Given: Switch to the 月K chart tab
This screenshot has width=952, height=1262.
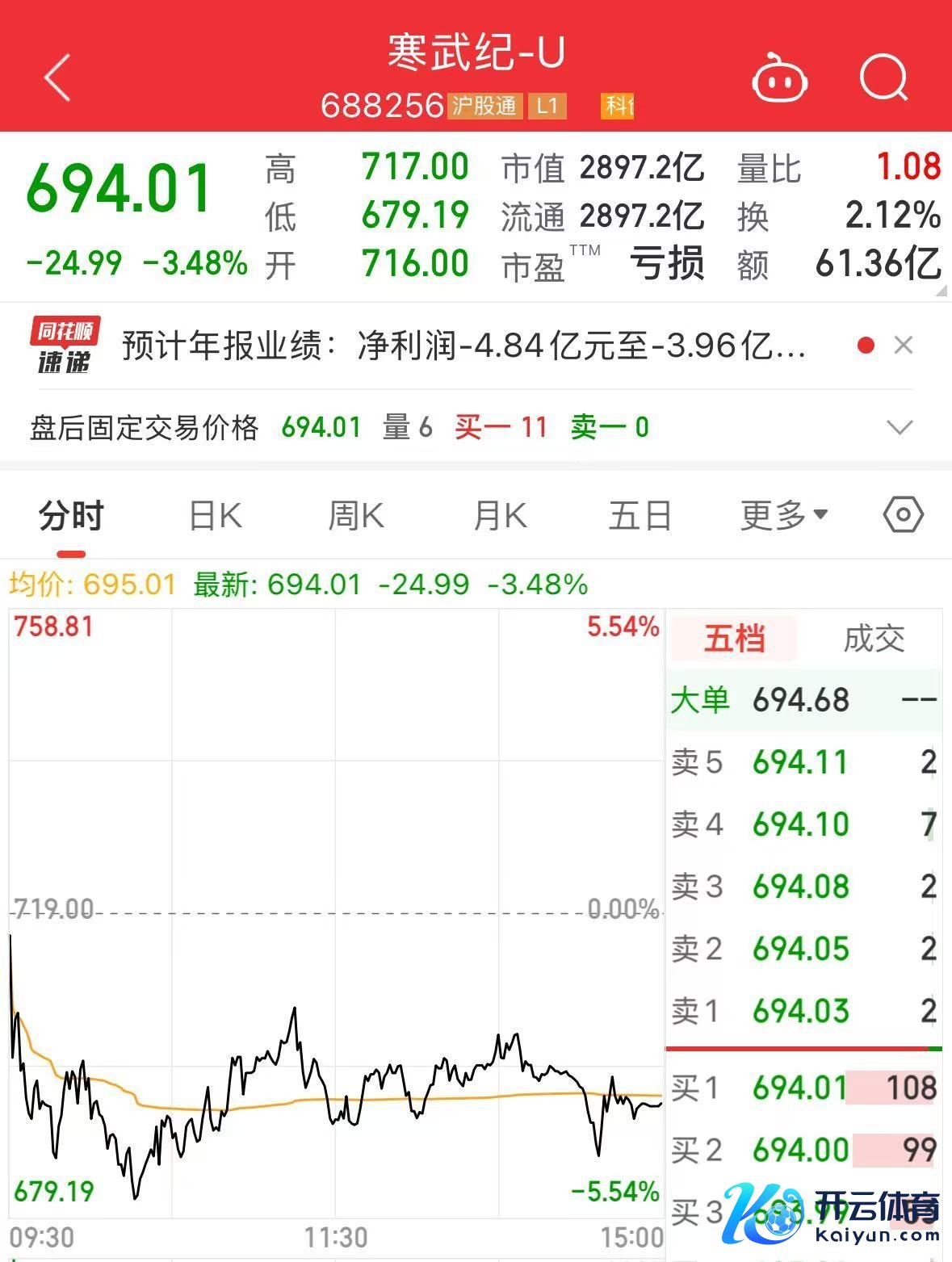Looking at the screenshot, I should click(500, 516).
